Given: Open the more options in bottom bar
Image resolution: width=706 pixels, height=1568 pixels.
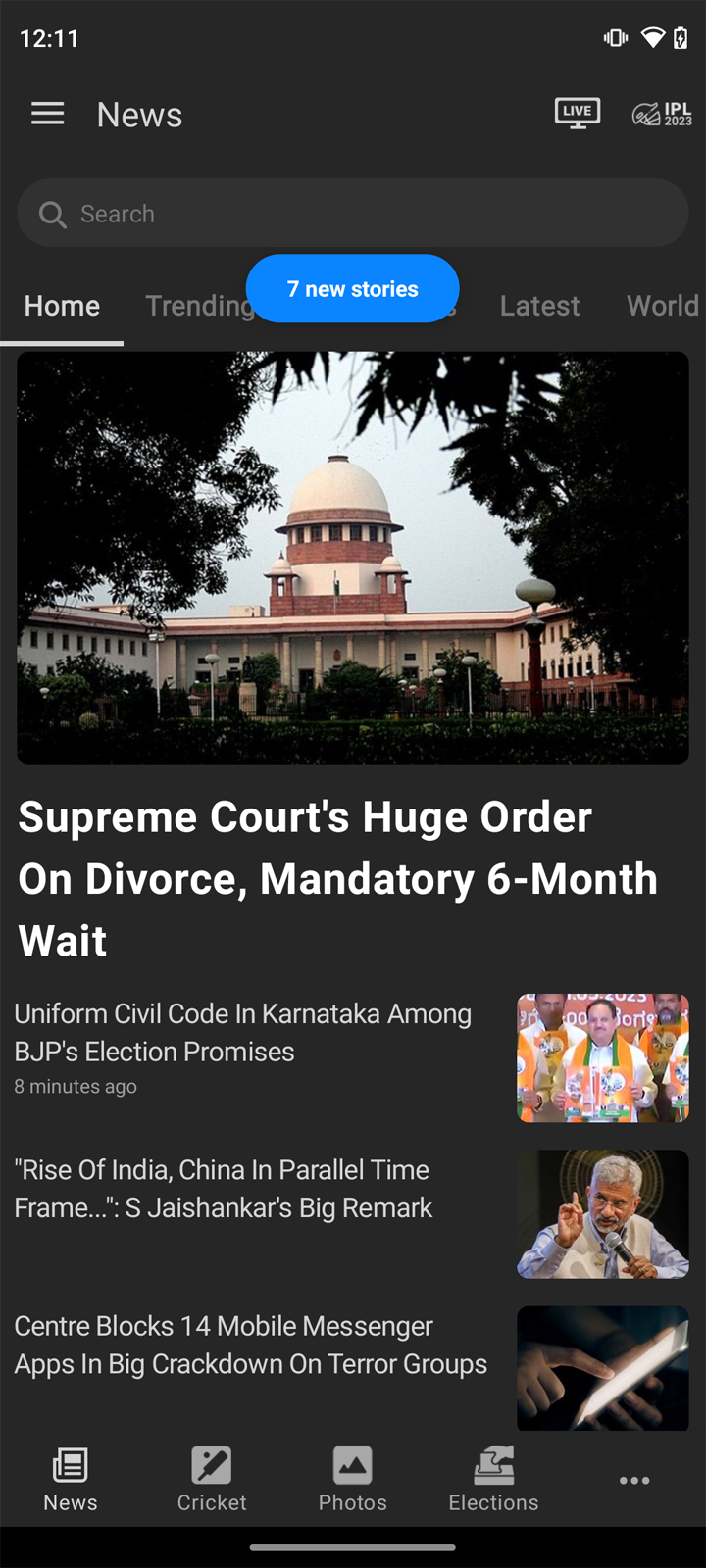Looking at the screenshot, I should pyautogui.click(x=634, y=1480).
